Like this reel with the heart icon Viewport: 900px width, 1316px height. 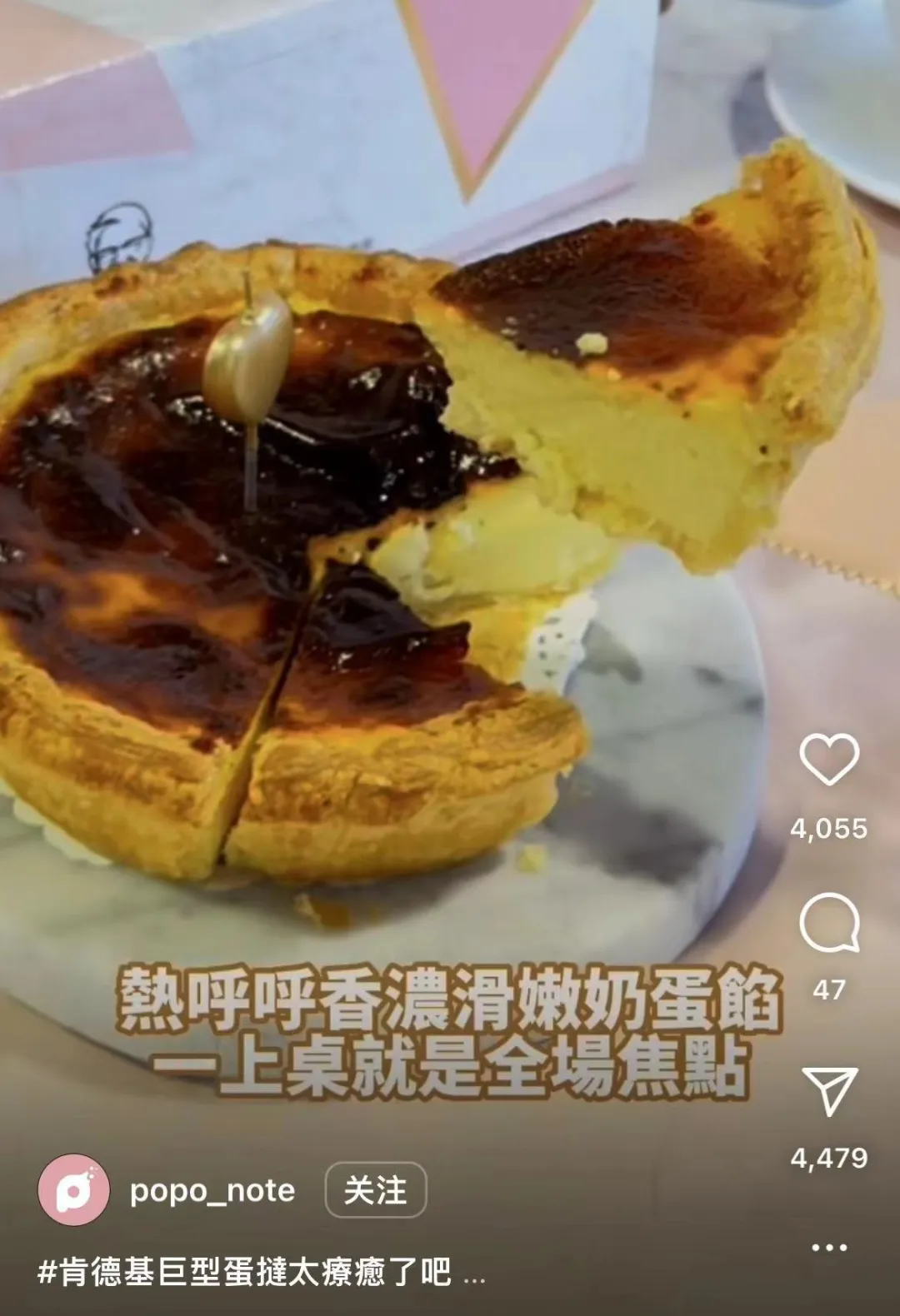click(x=829, y=760)
